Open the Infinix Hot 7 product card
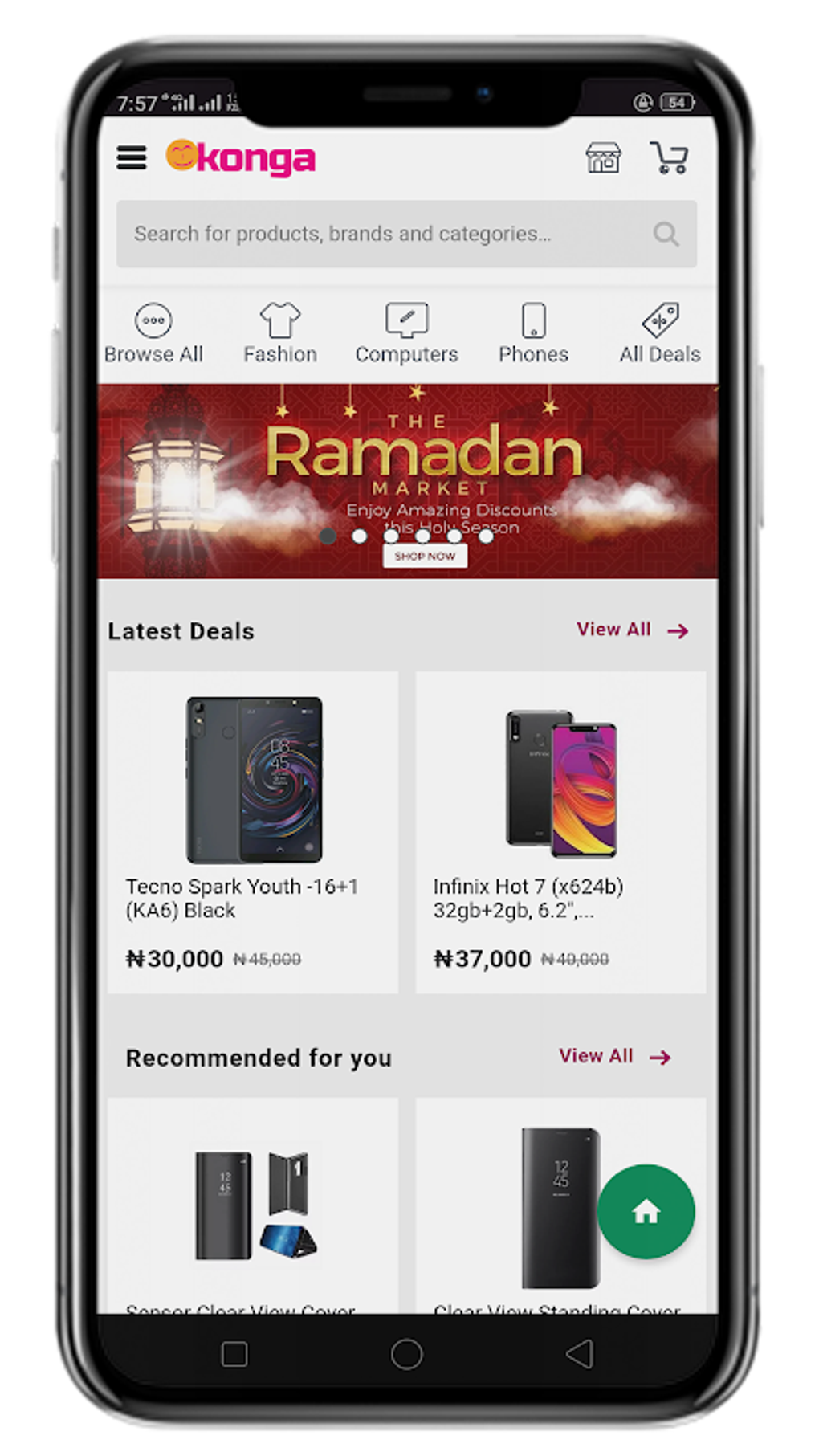Image resolution: width=819 pixels, height=1456 pixels. [560, 832]
